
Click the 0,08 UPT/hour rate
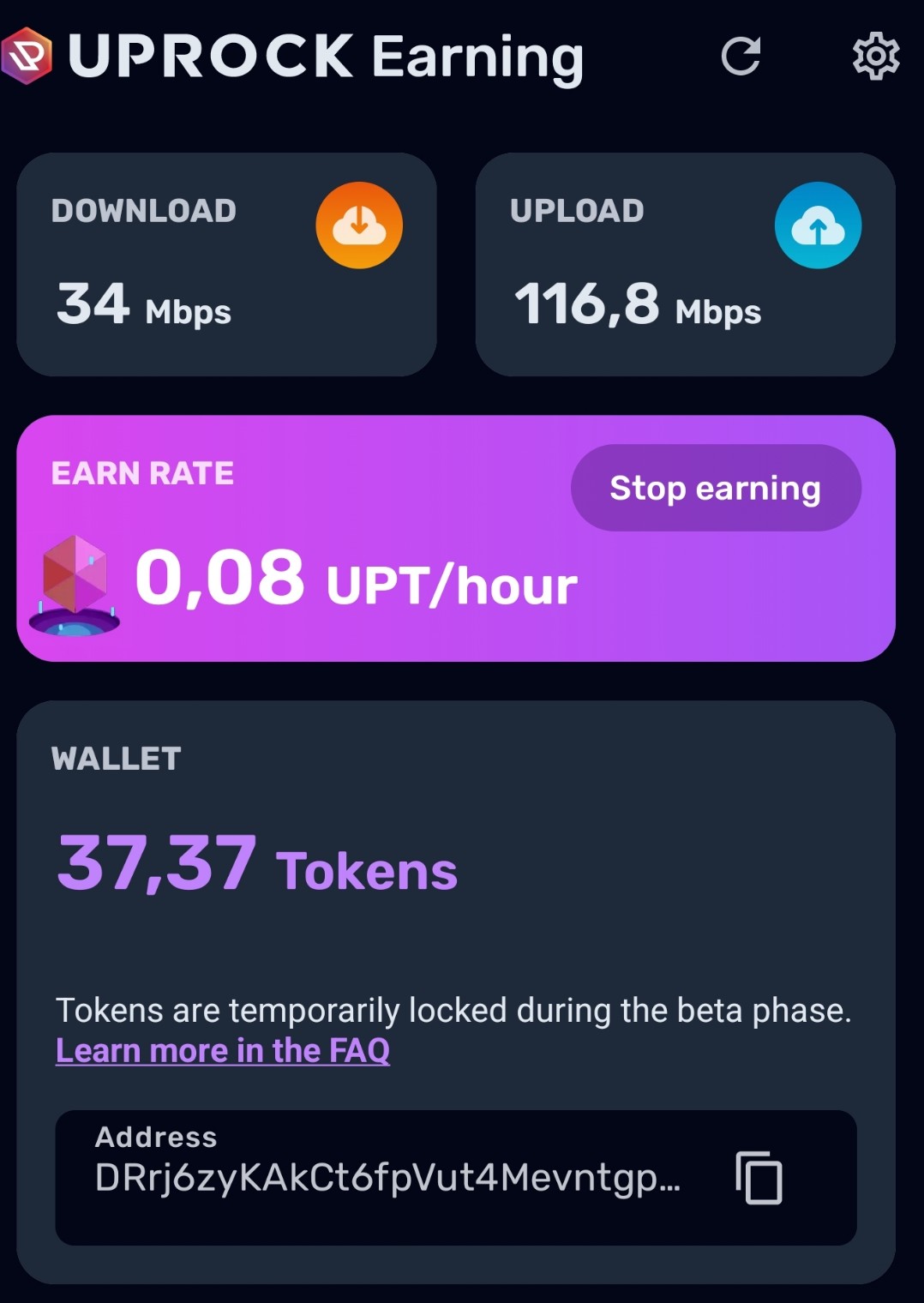click(357, 583)
